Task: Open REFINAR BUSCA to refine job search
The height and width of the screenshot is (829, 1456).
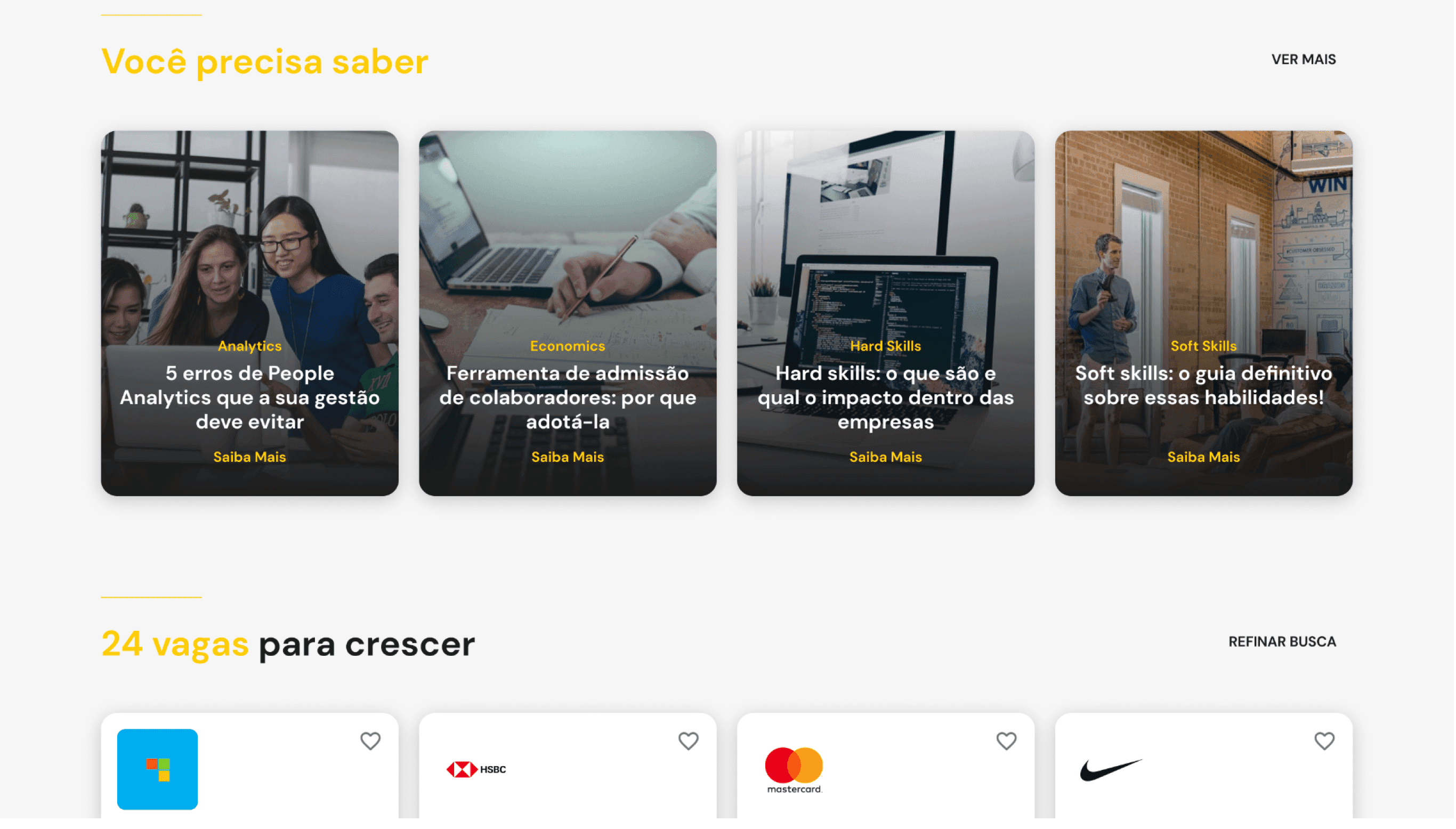Action: 1281,641
